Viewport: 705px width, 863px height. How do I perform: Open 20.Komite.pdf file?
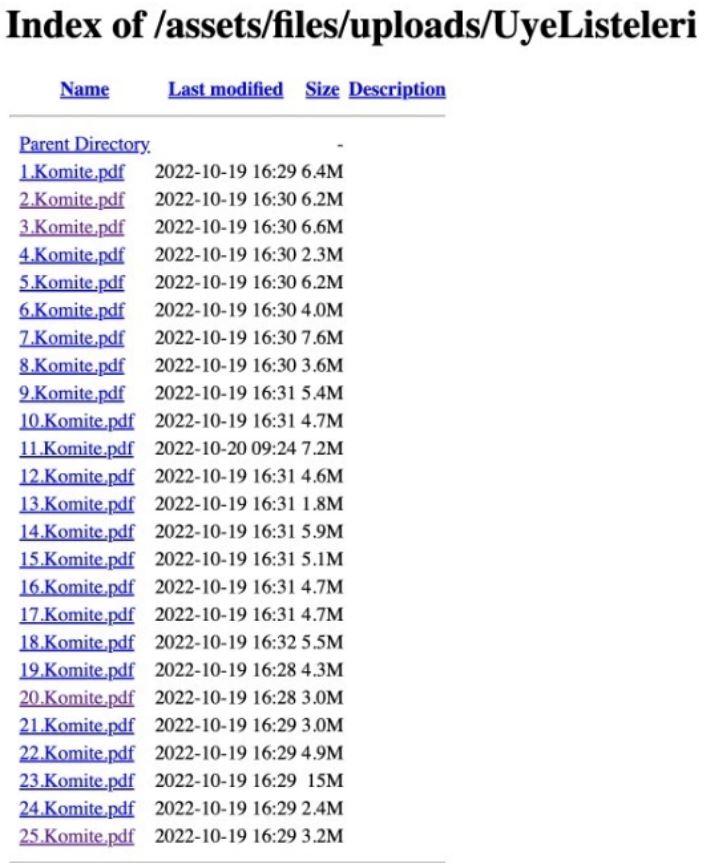76,697
